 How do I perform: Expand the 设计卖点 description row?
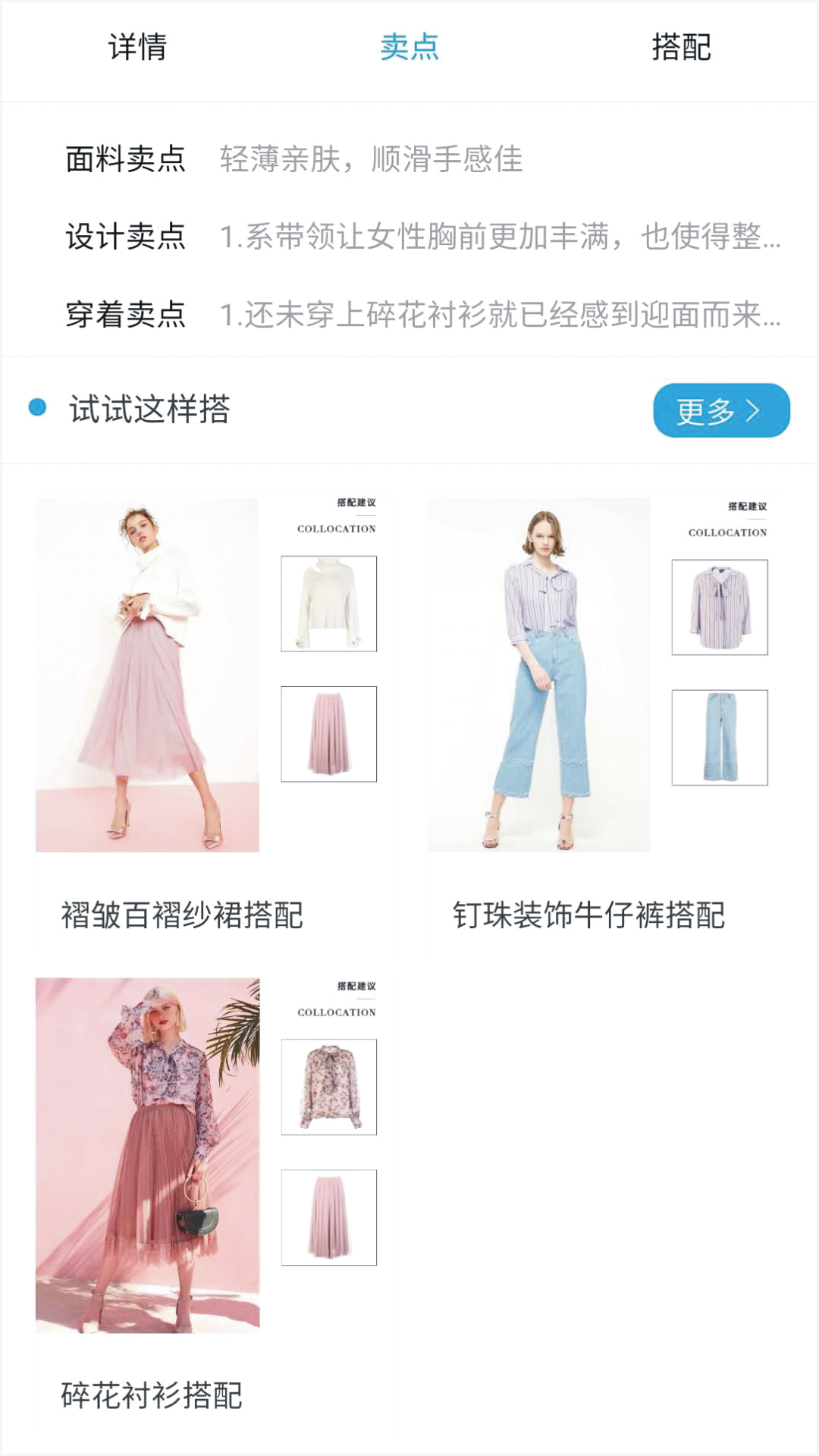tap(499, 237)
